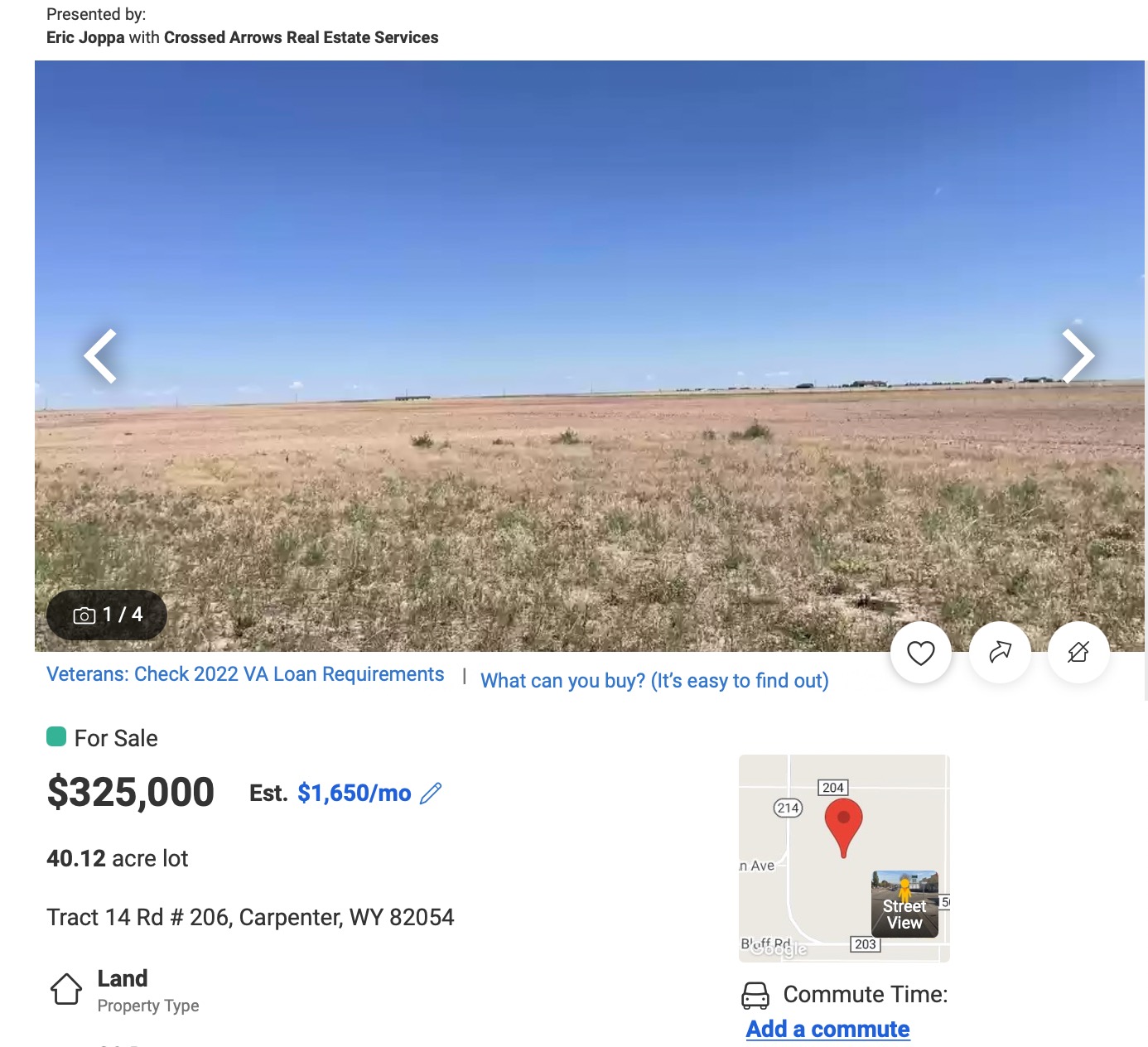
Task: Add a commute to this listing
Action: click(827, 1029)
